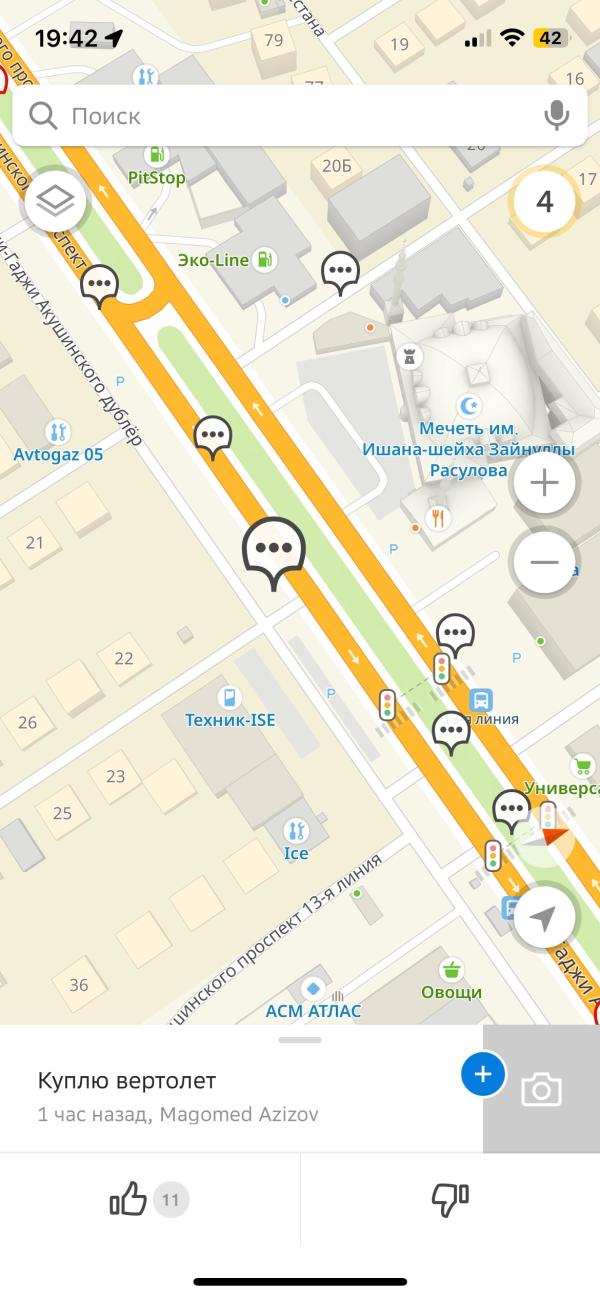Open the comment bubble near Эко-Line
The height and width of the screenshot is (1297, 600).
pyautogui.click(x=340, y=271)
